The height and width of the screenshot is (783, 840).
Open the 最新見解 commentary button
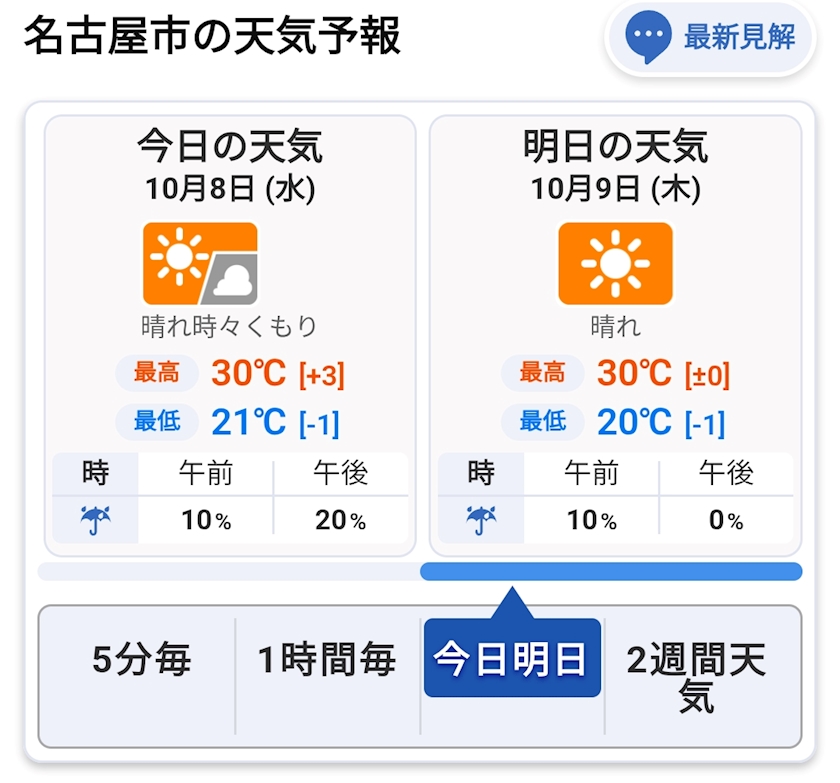(x=710, y=37)
